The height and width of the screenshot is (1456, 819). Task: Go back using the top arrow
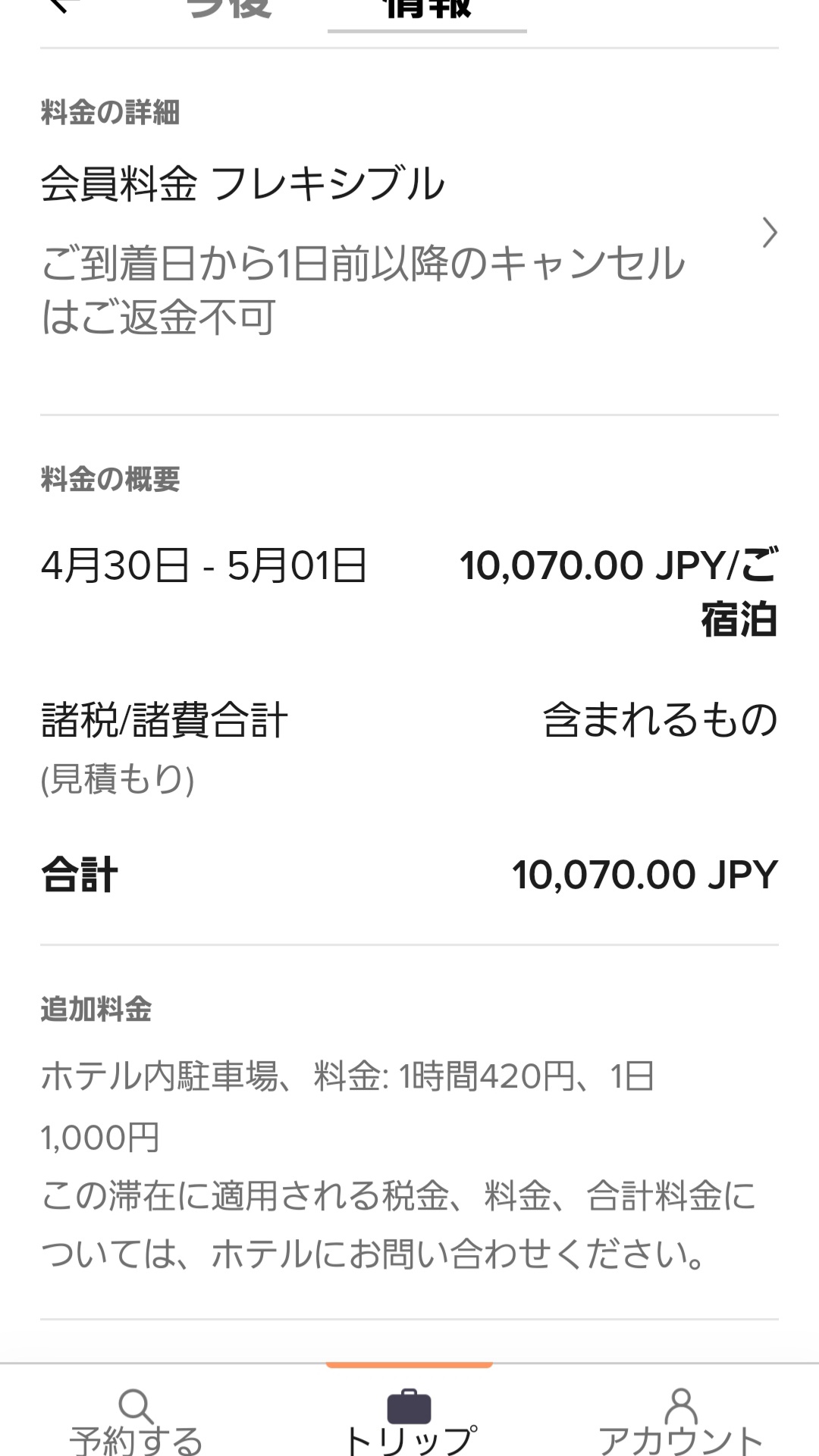point(64,6)
